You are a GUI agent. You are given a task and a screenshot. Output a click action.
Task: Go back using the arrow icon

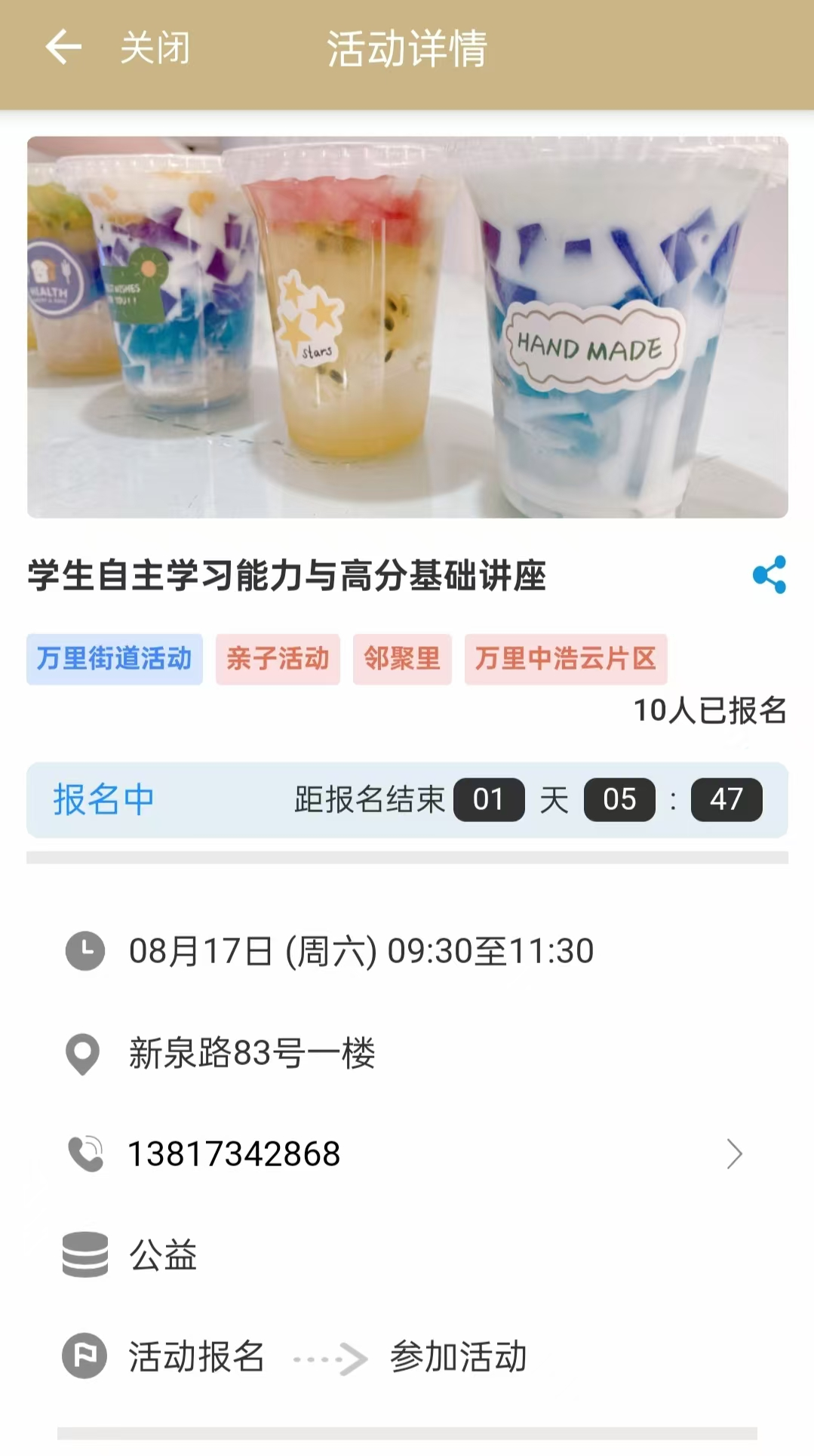point(63,48)
